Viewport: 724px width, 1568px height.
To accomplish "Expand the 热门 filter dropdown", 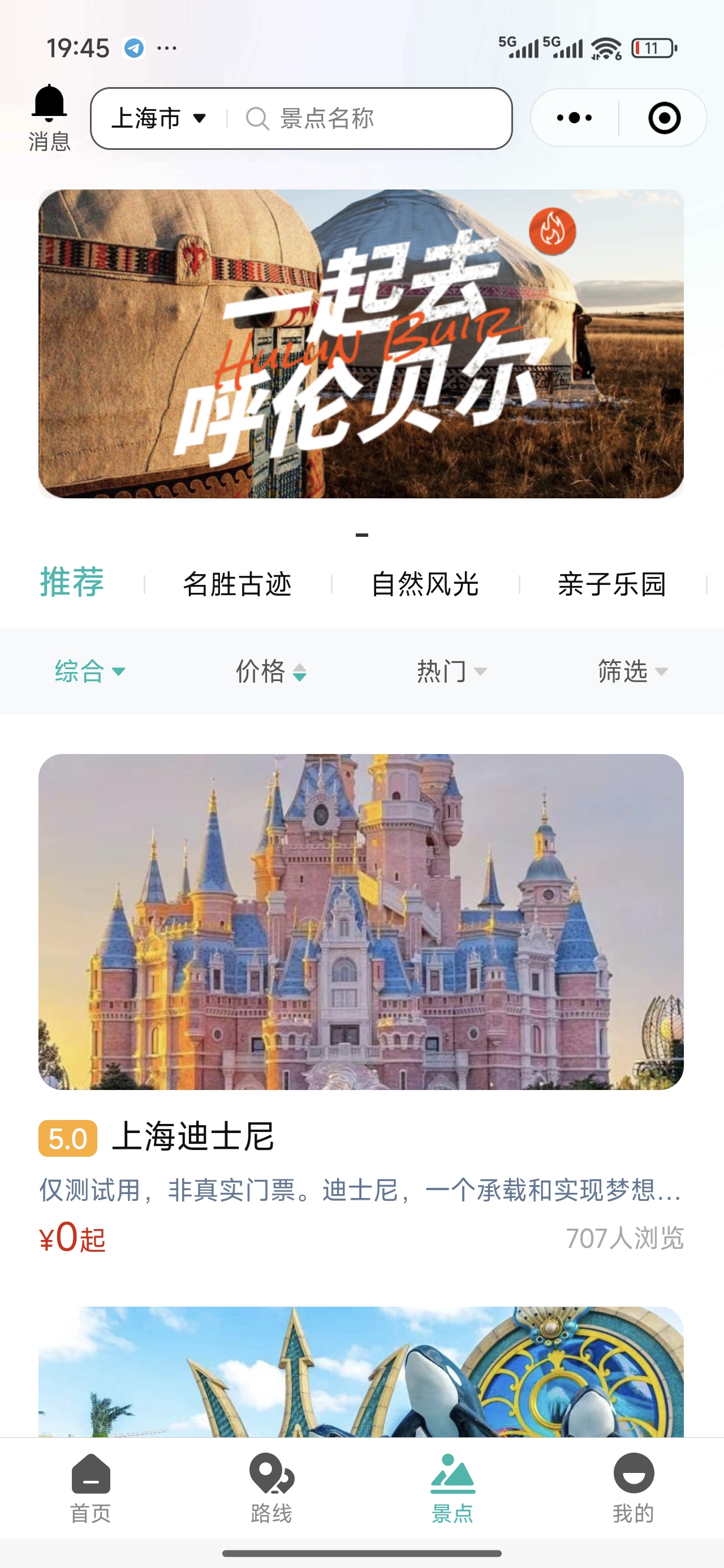I will (x=451, y=671).
